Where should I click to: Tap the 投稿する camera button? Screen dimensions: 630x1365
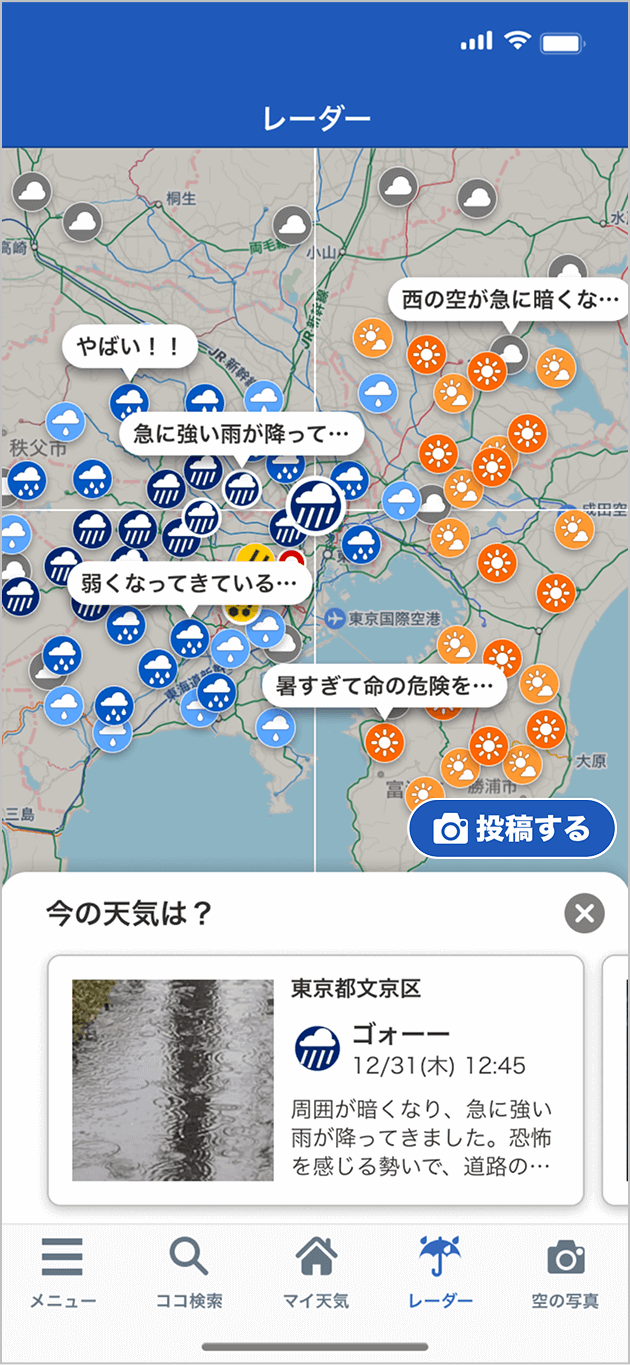[512, 829]
